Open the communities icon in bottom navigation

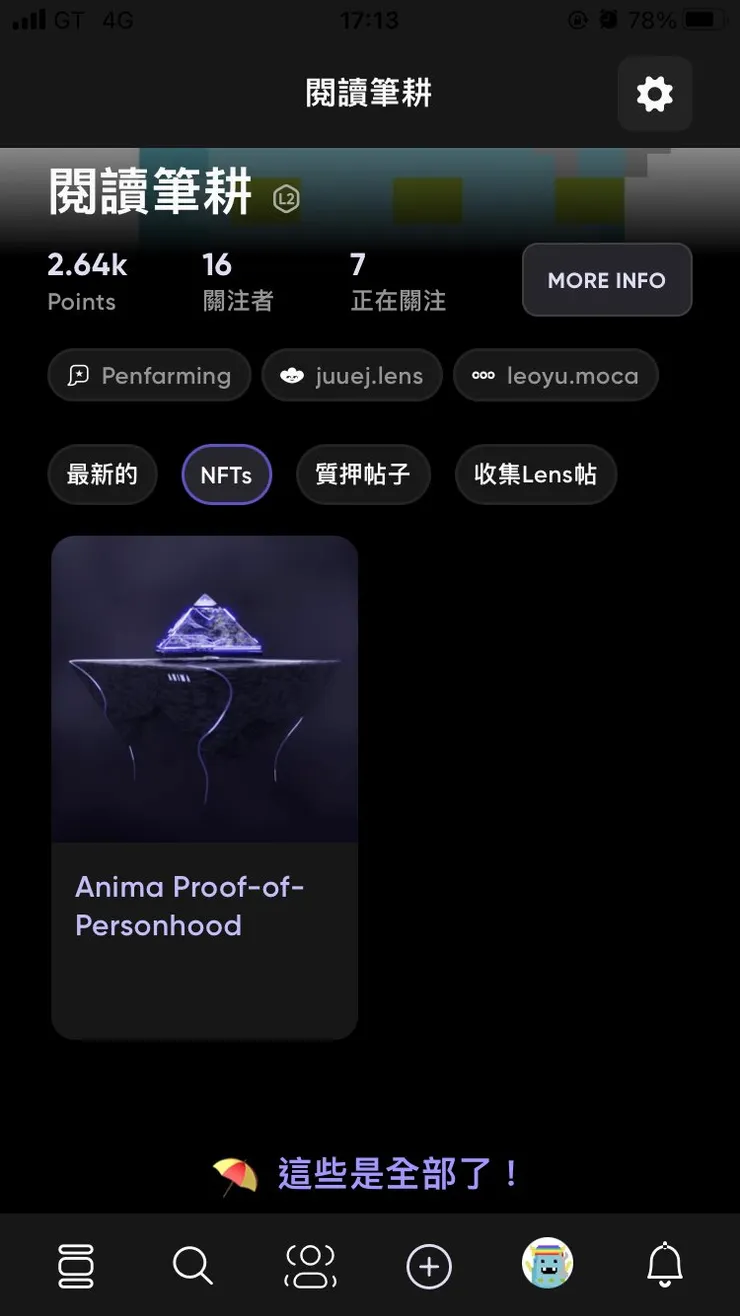click(310, 1264)
